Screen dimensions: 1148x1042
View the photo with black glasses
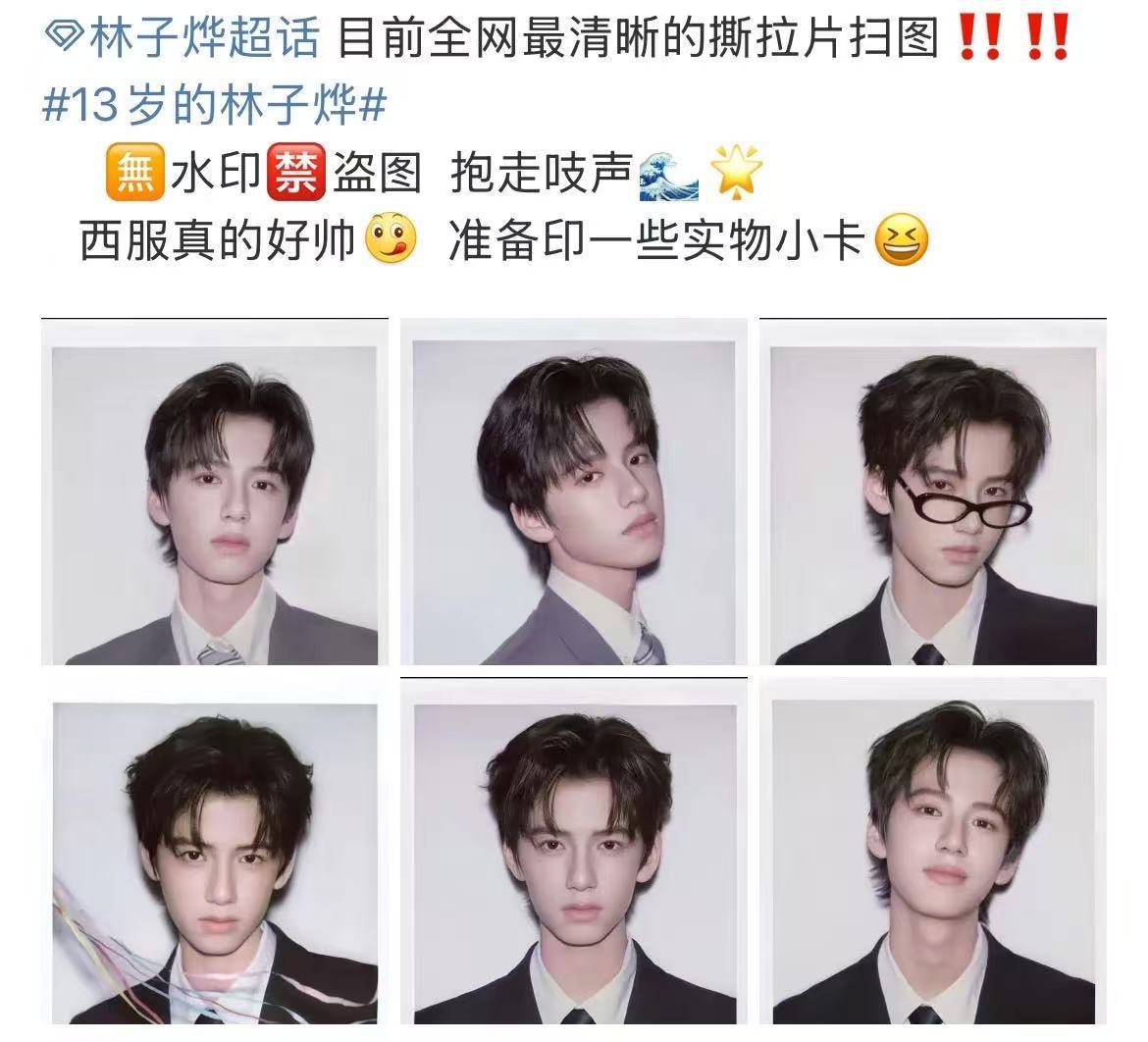coord(933,492)
